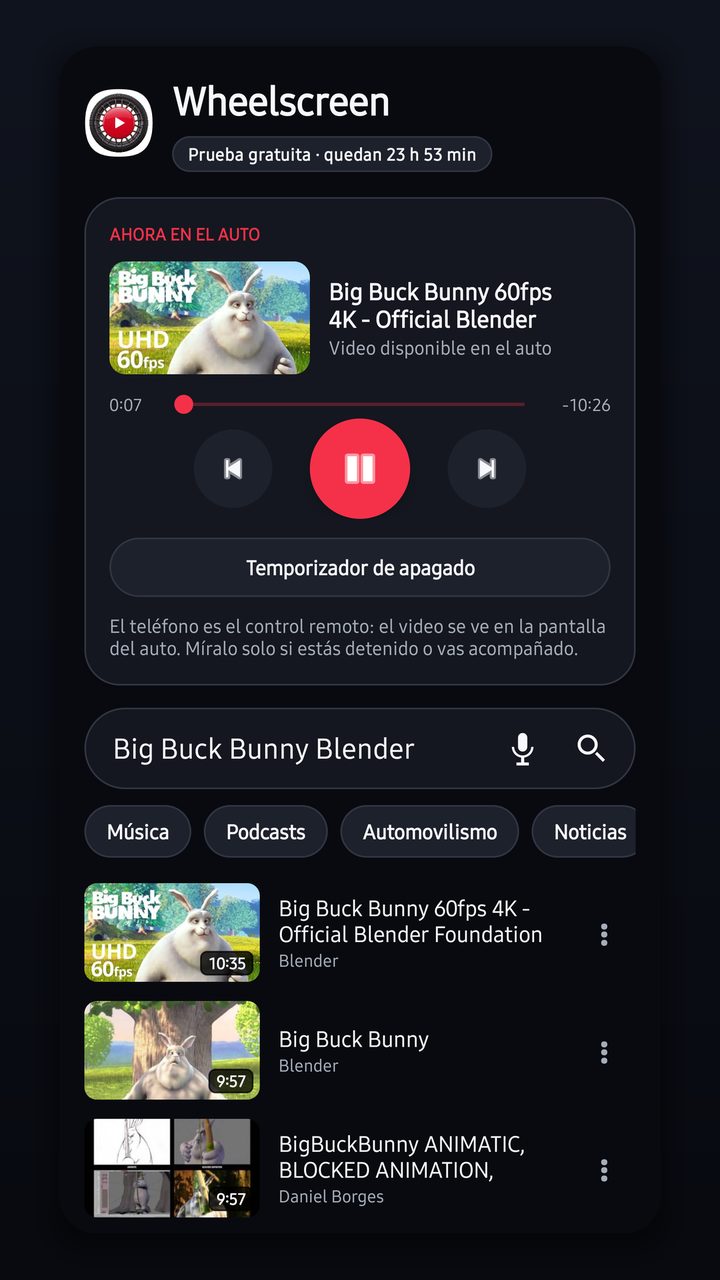
Task: Open Temporizador de apagado
Action: tap(360, 568)
